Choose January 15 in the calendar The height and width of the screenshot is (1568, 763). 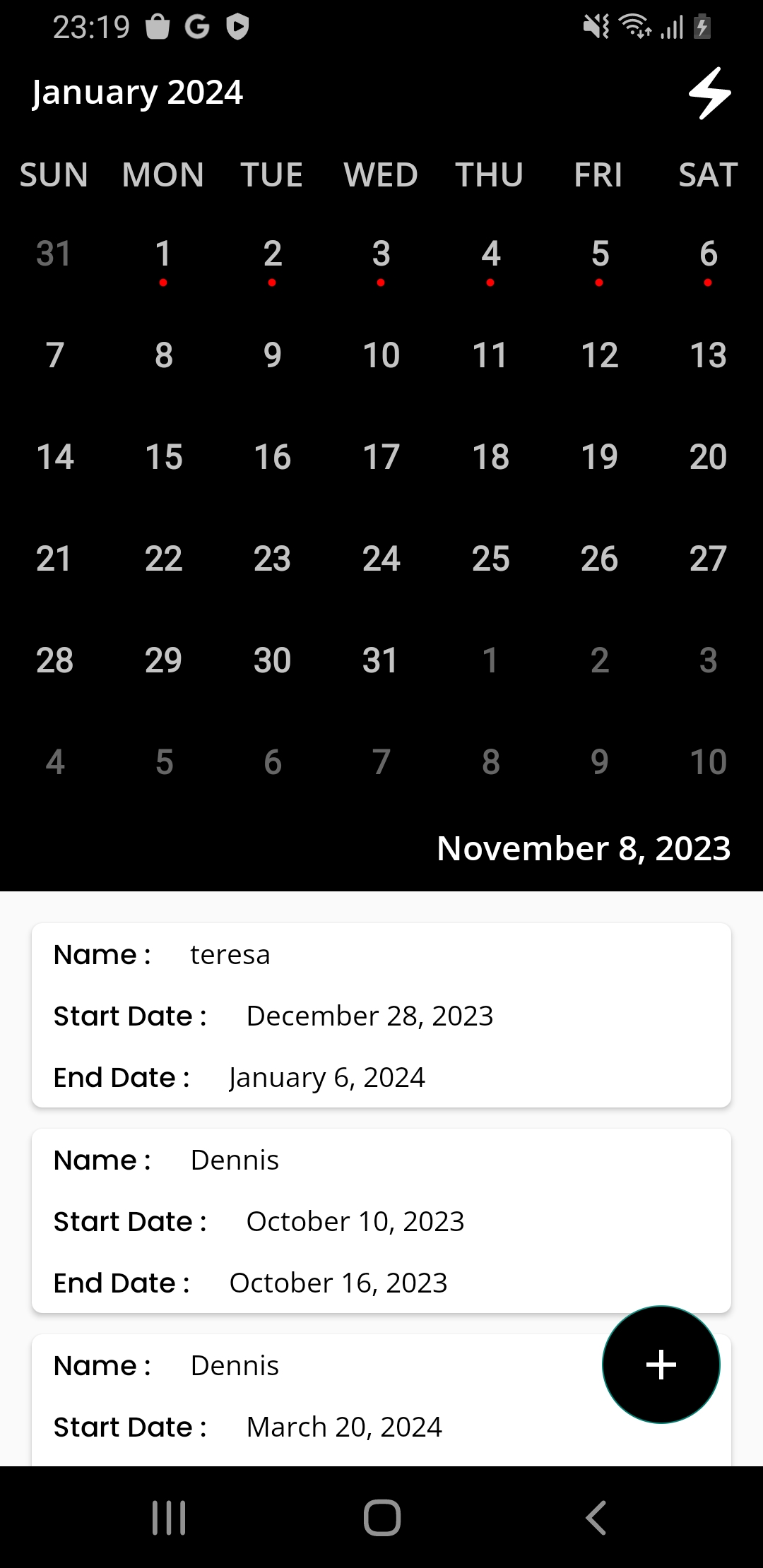point(163,457)
